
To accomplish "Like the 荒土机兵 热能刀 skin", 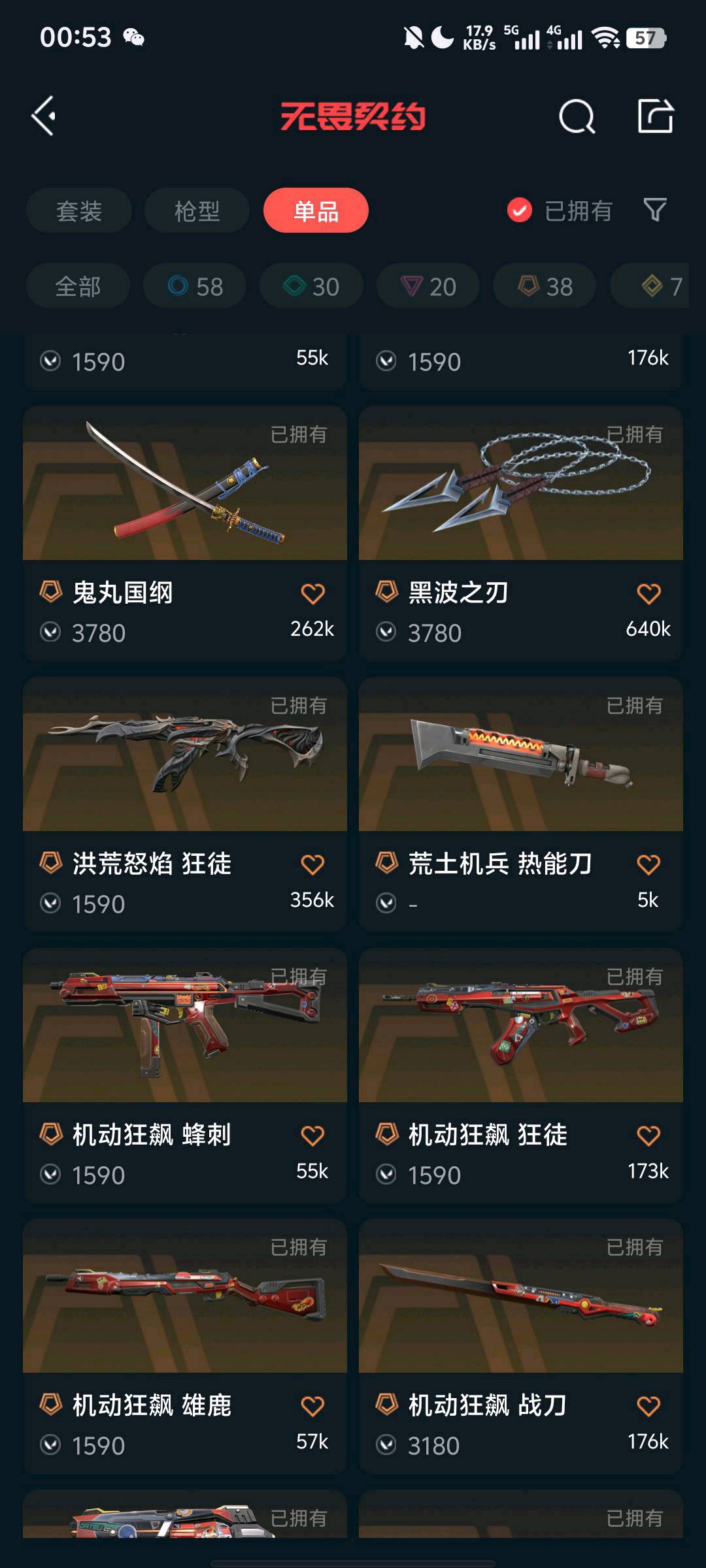I will 648,865.
